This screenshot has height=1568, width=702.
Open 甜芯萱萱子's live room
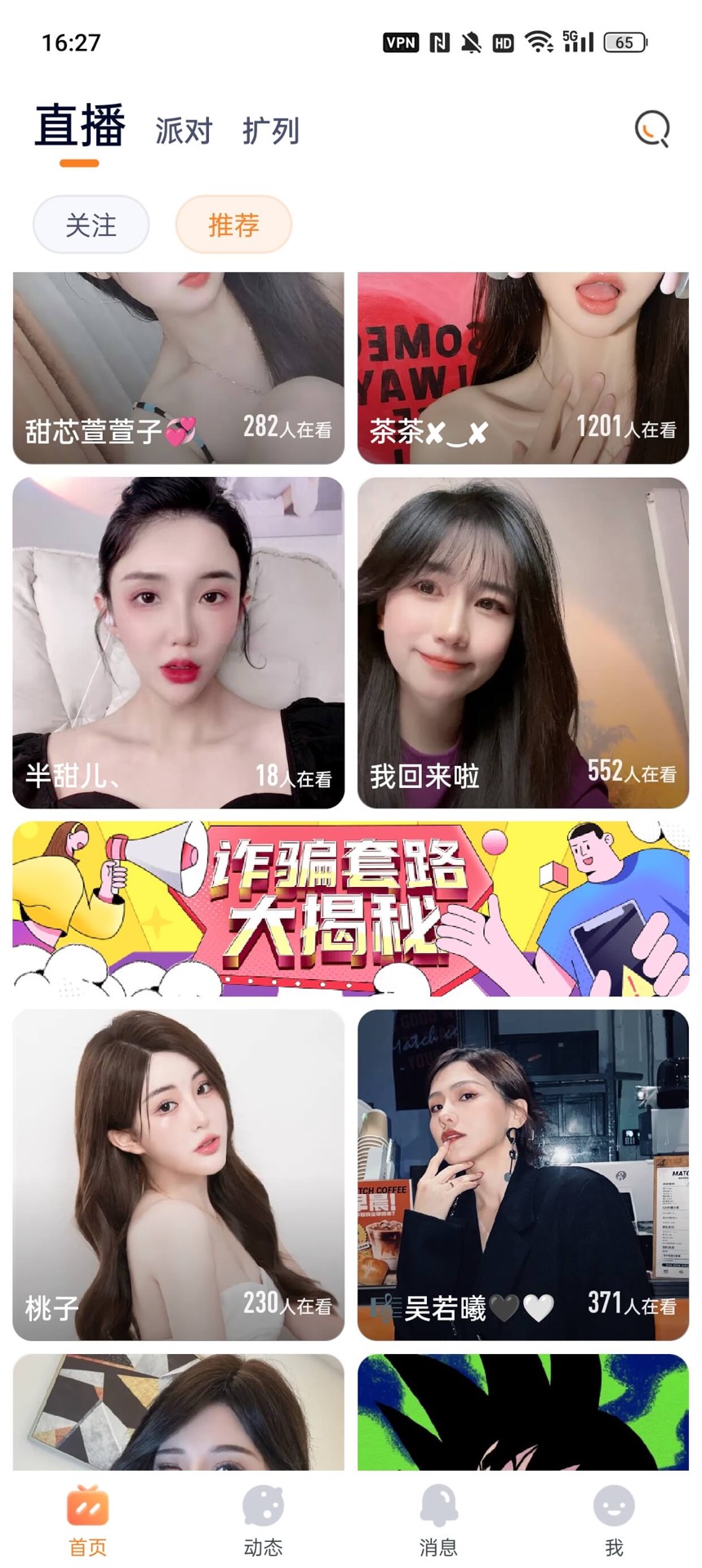[x=178, y=367]
